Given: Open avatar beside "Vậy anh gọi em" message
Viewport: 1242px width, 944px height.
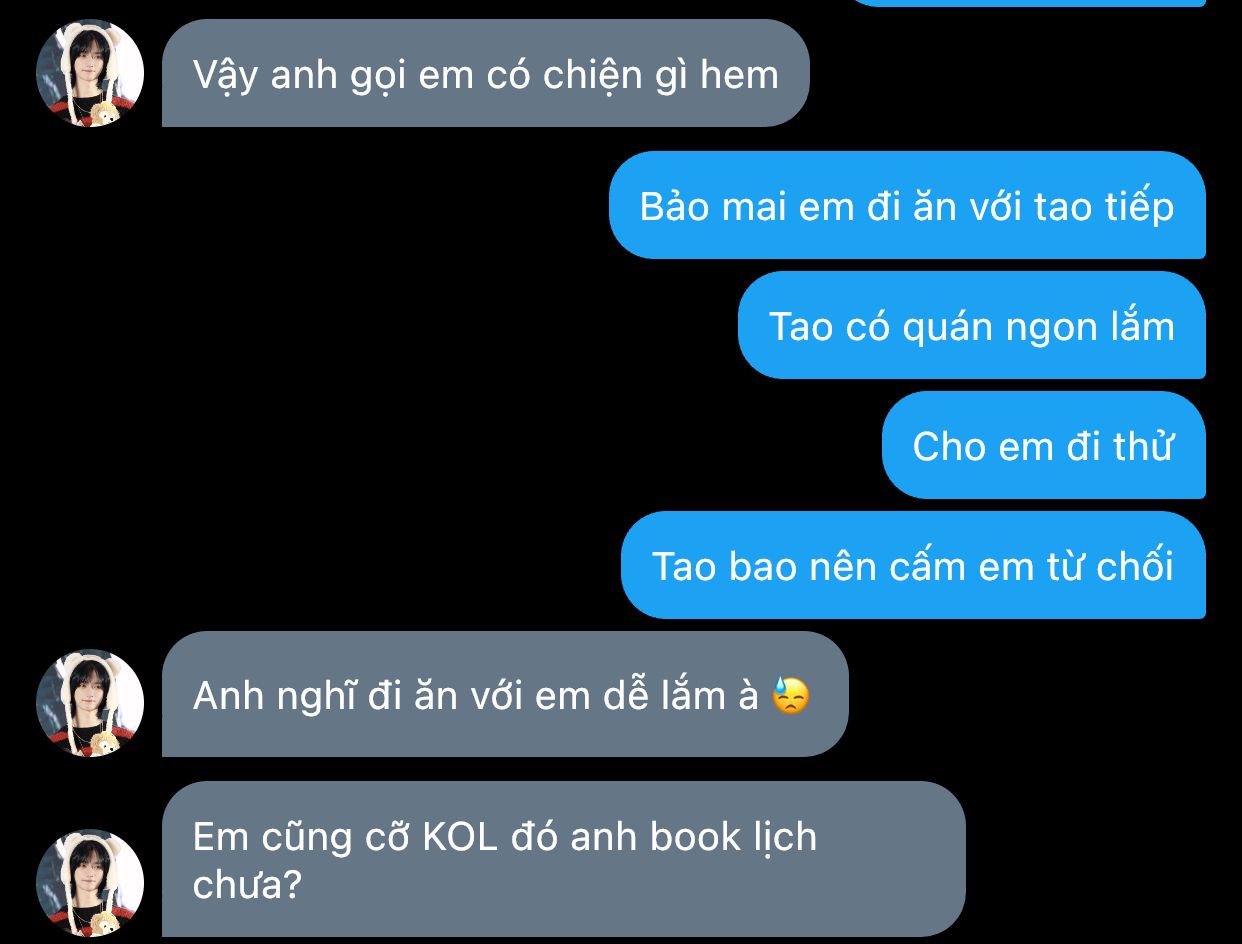Looking at the screenshot, I should (90, 73).
